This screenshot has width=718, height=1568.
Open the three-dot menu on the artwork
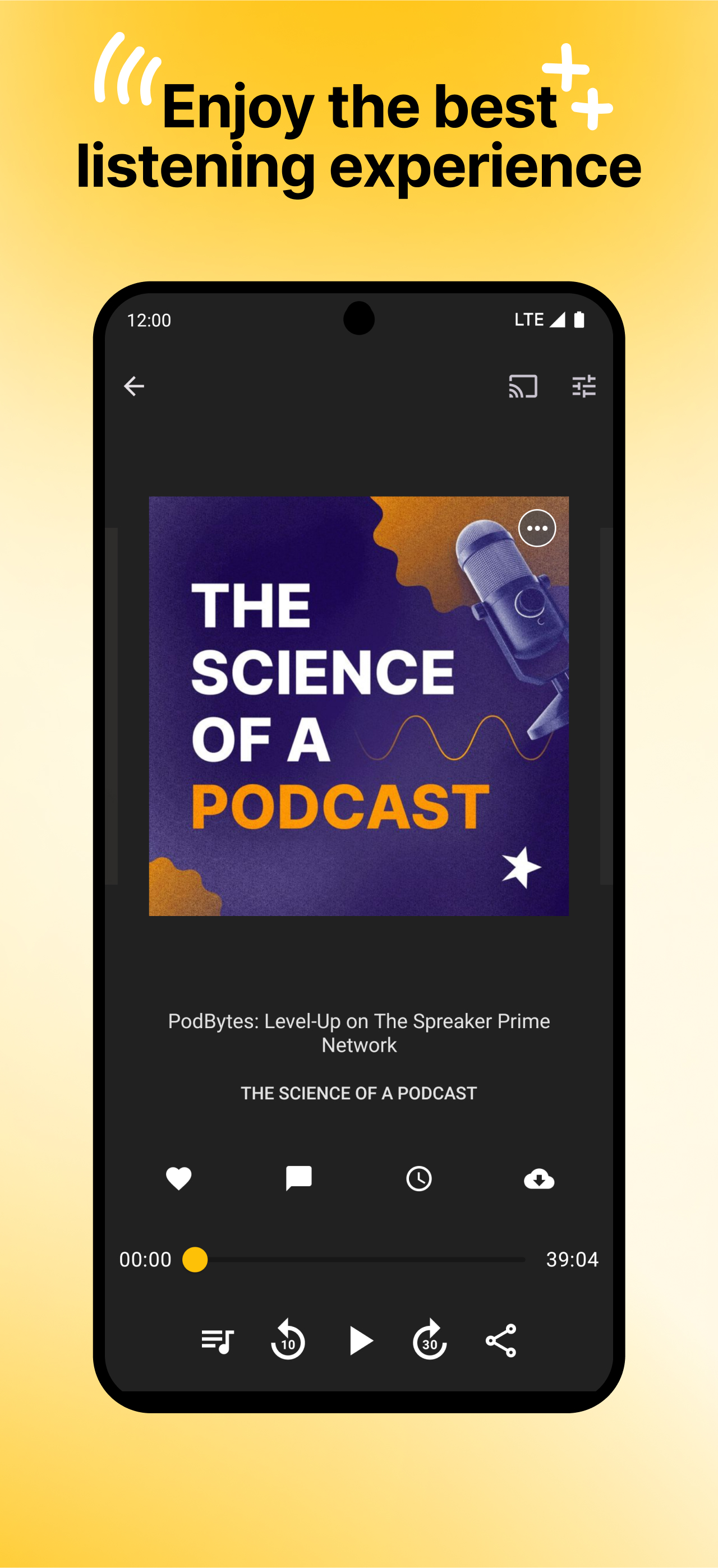537,529
